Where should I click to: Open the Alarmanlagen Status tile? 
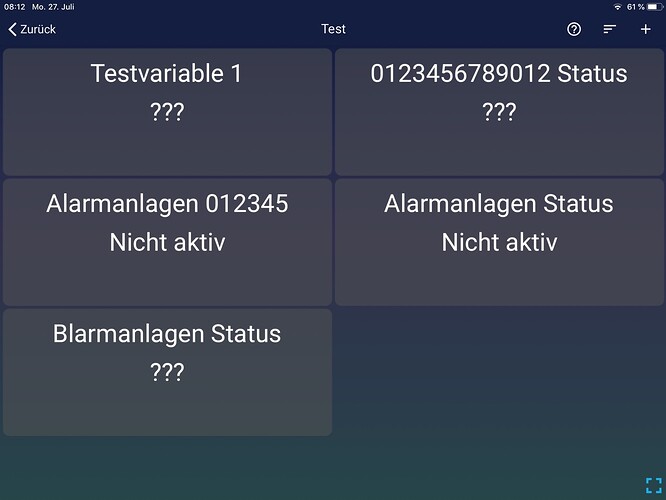tap(499, 242)
